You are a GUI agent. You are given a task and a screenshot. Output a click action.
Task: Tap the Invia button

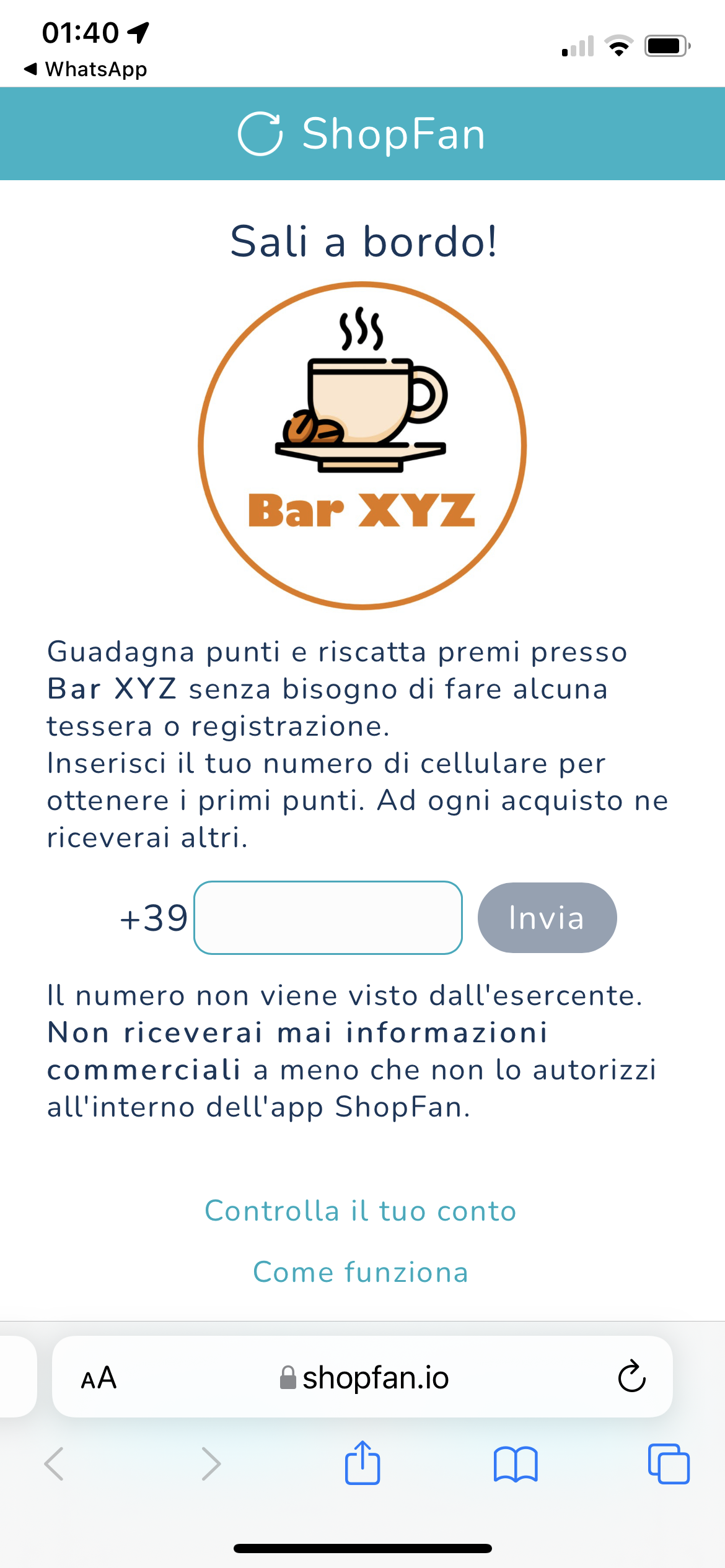[547, 917]
